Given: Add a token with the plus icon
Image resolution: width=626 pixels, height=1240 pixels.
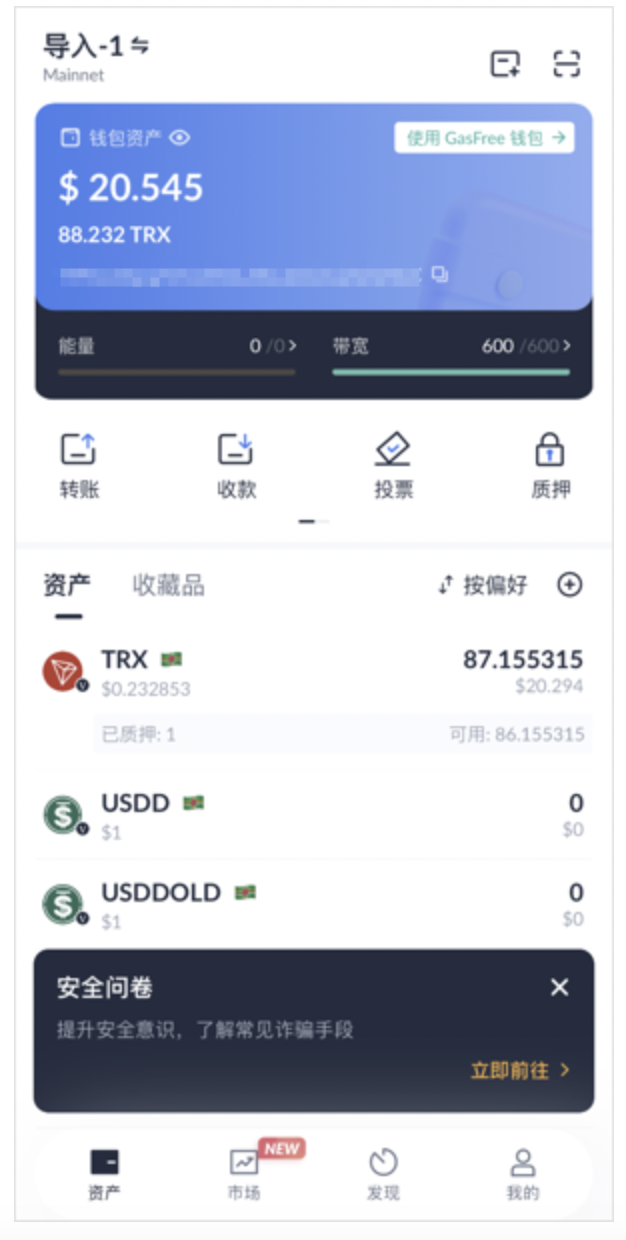Looking at the screenshot, I should [x=569, y=585].
